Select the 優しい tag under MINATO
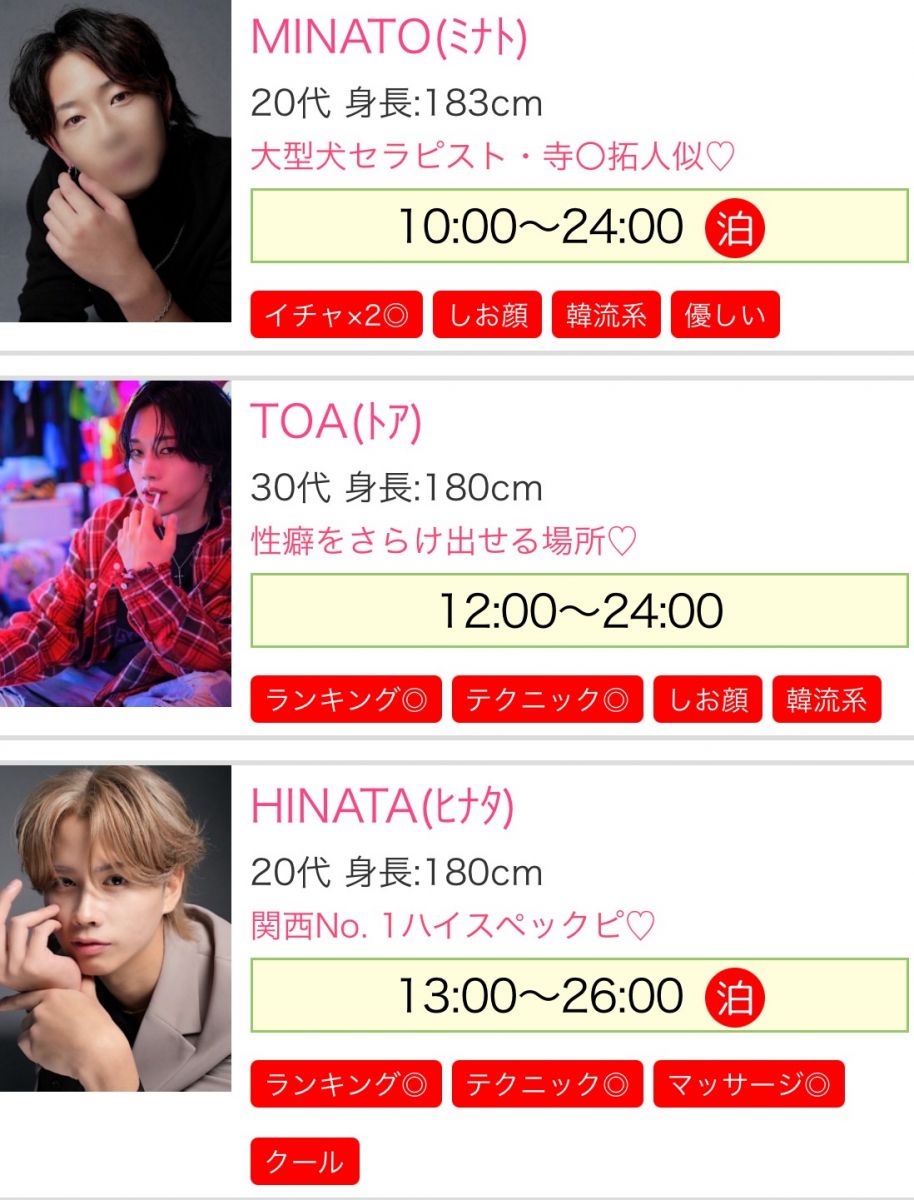The width and height of the screenshot is (914, 1200). pos(725,315)
